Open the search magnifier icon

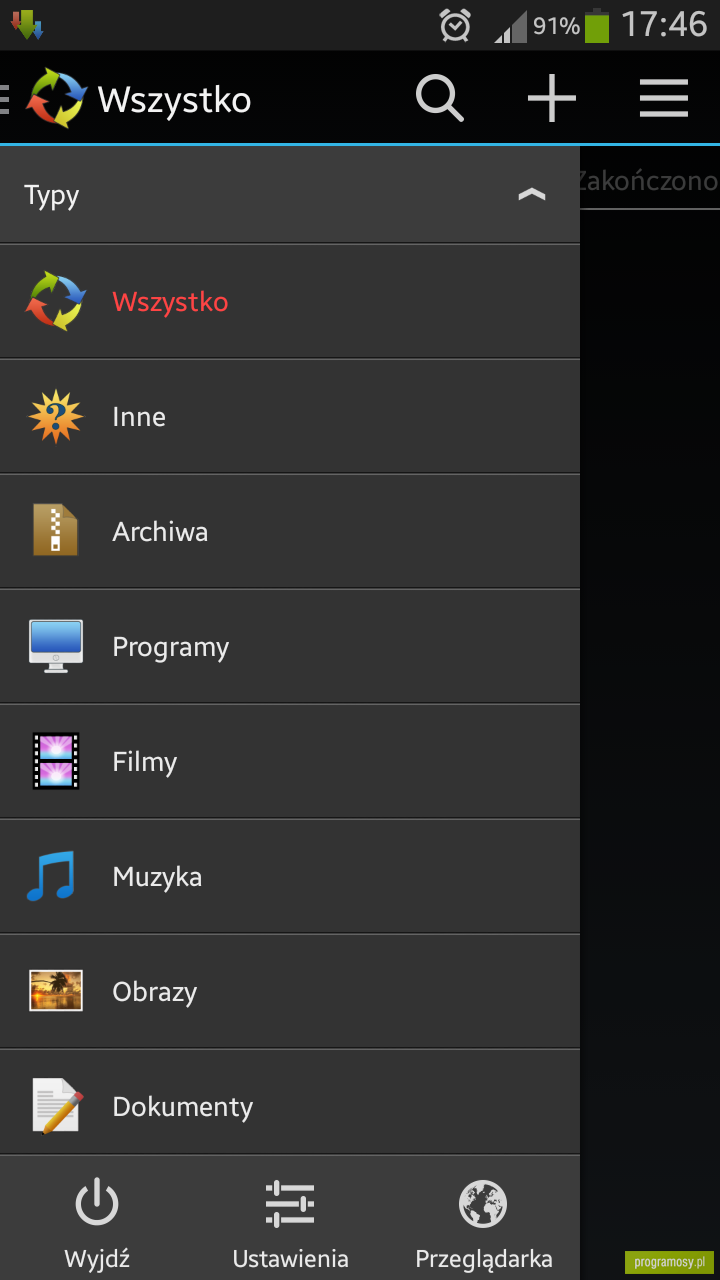click(x=440, y=99)
